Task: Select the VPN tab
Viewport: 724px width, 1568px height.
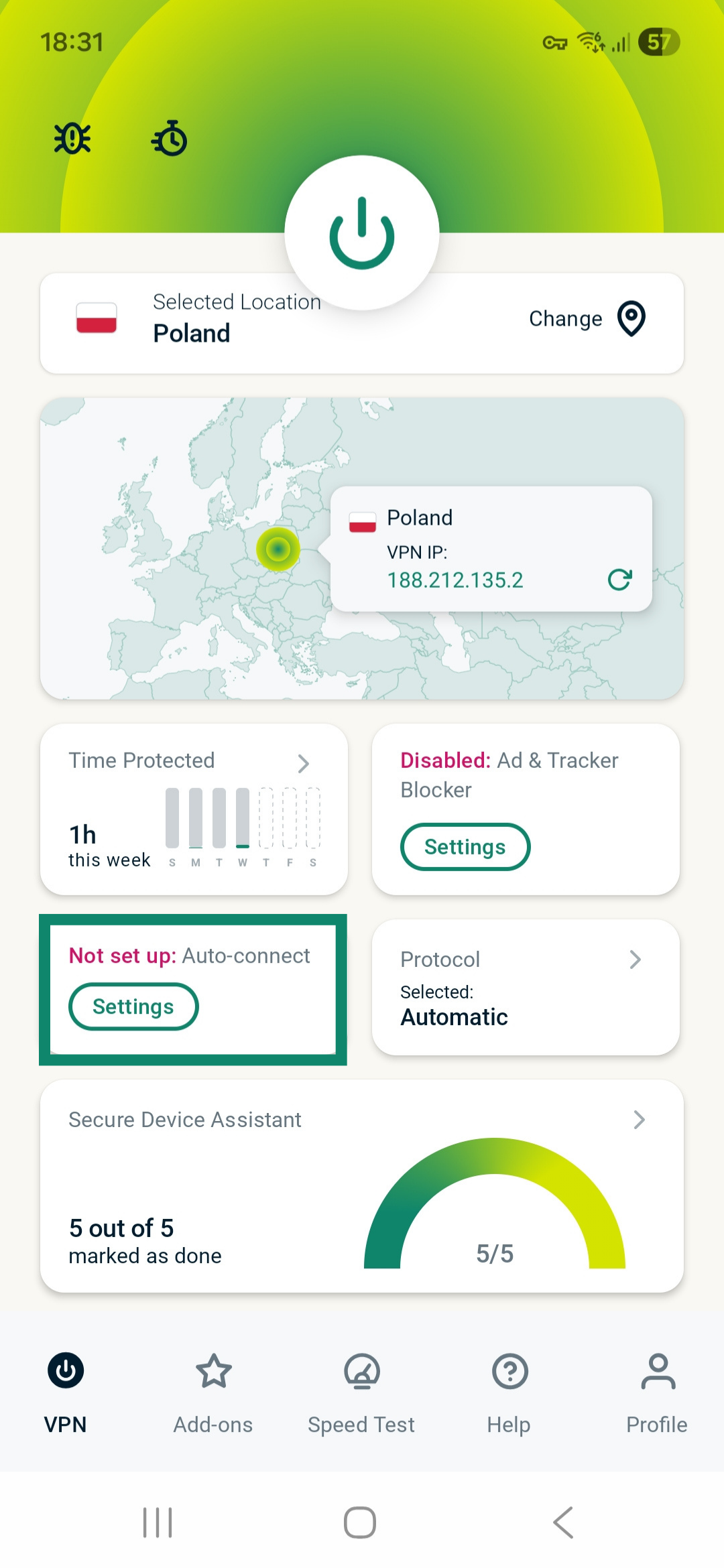Action: click(66, 1392)
